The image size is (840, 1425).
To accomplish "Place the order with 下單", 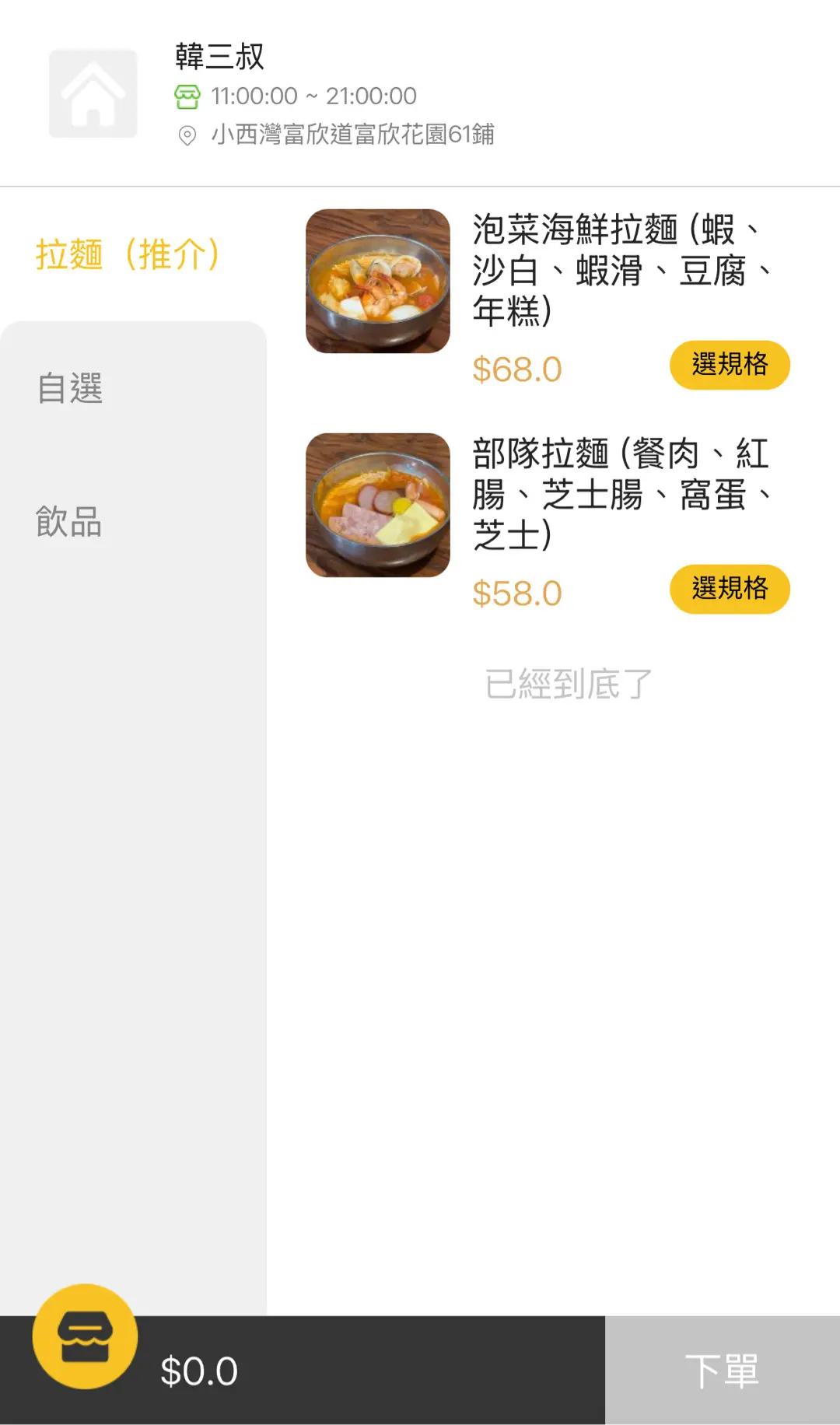I will tap(722, 1370).
